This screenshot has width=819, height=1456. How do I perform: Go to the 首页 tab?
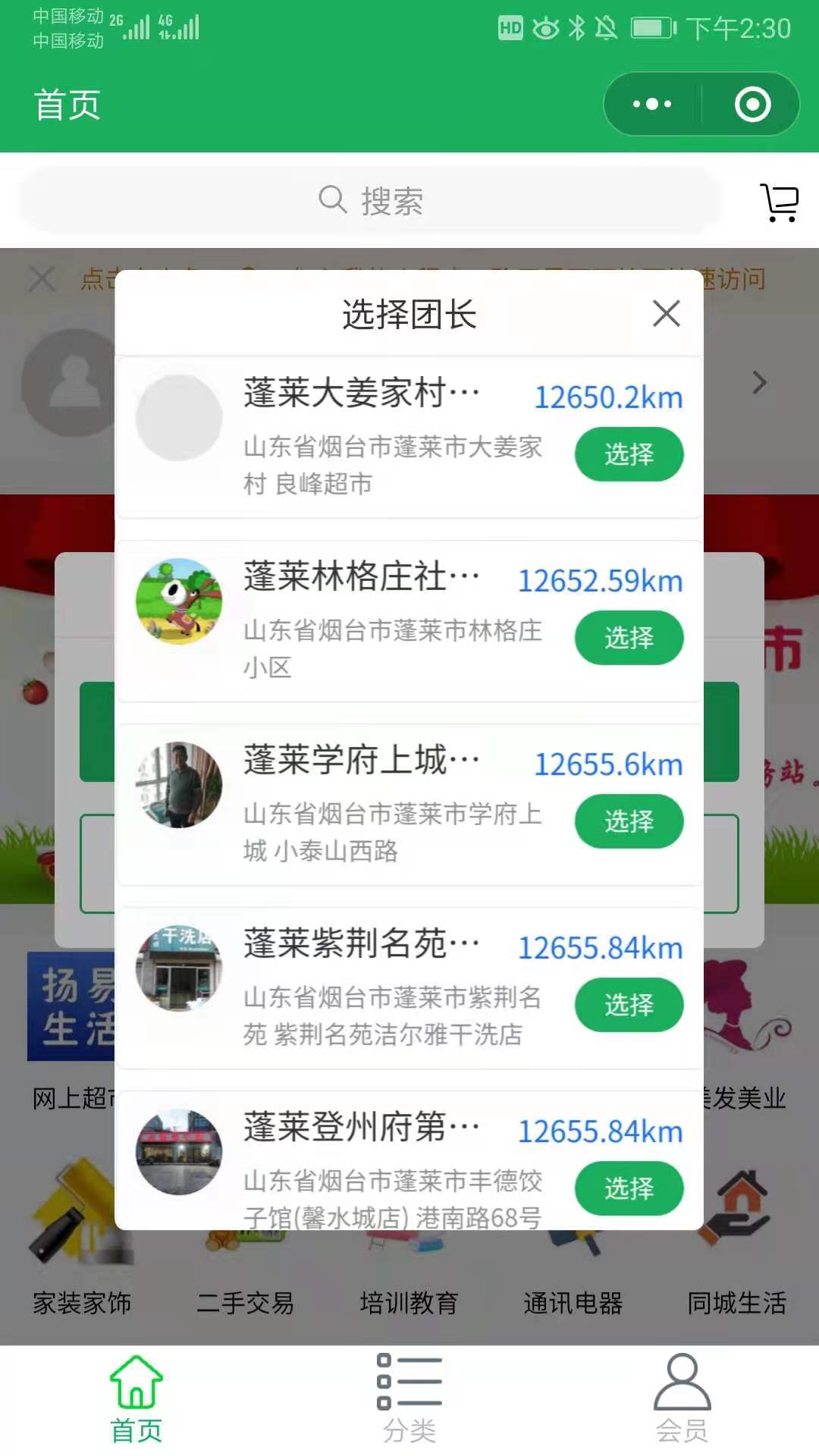pos(136,1399)
